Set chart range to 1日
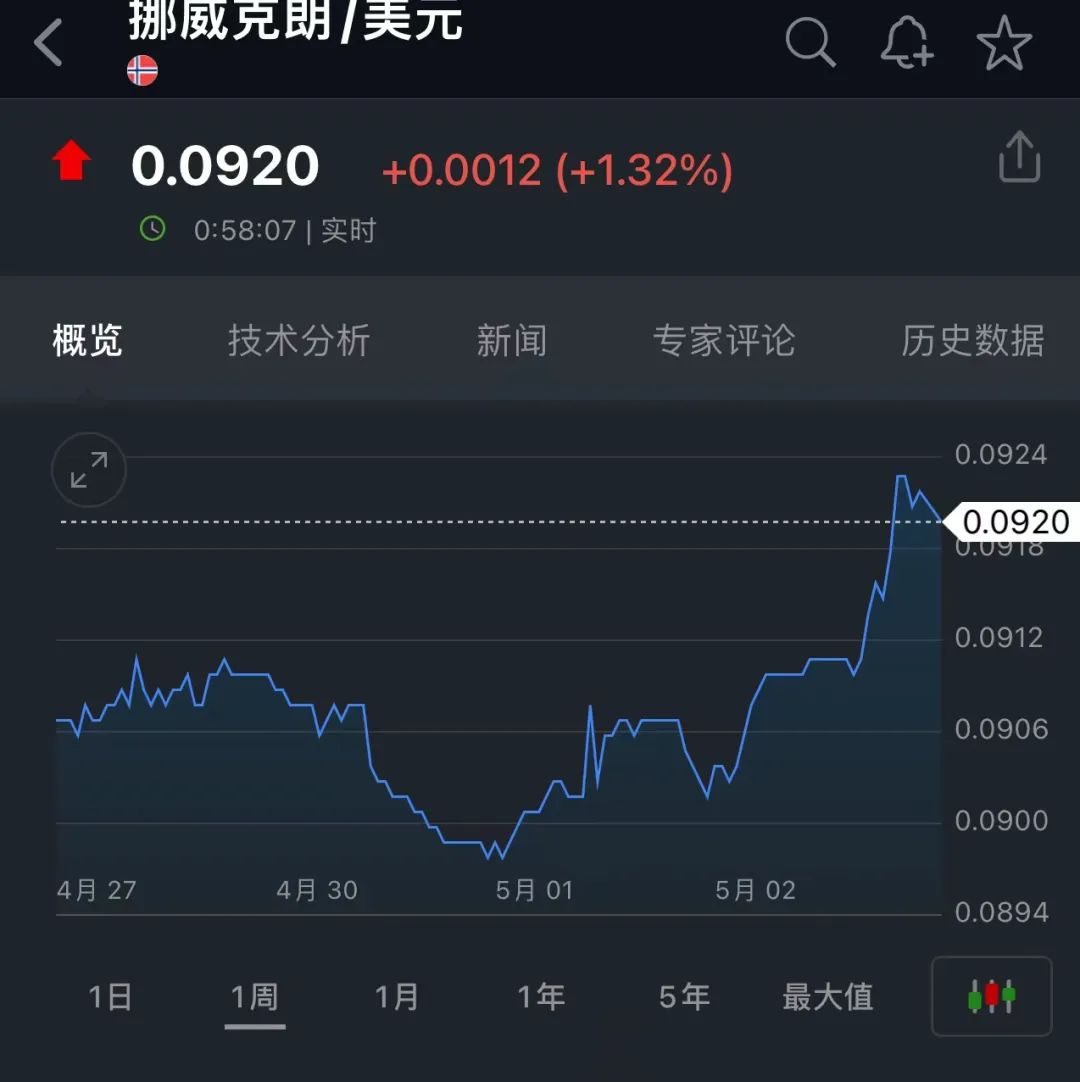The height and width of the screenshot is (1082, 1080). (x=110, y=997)
